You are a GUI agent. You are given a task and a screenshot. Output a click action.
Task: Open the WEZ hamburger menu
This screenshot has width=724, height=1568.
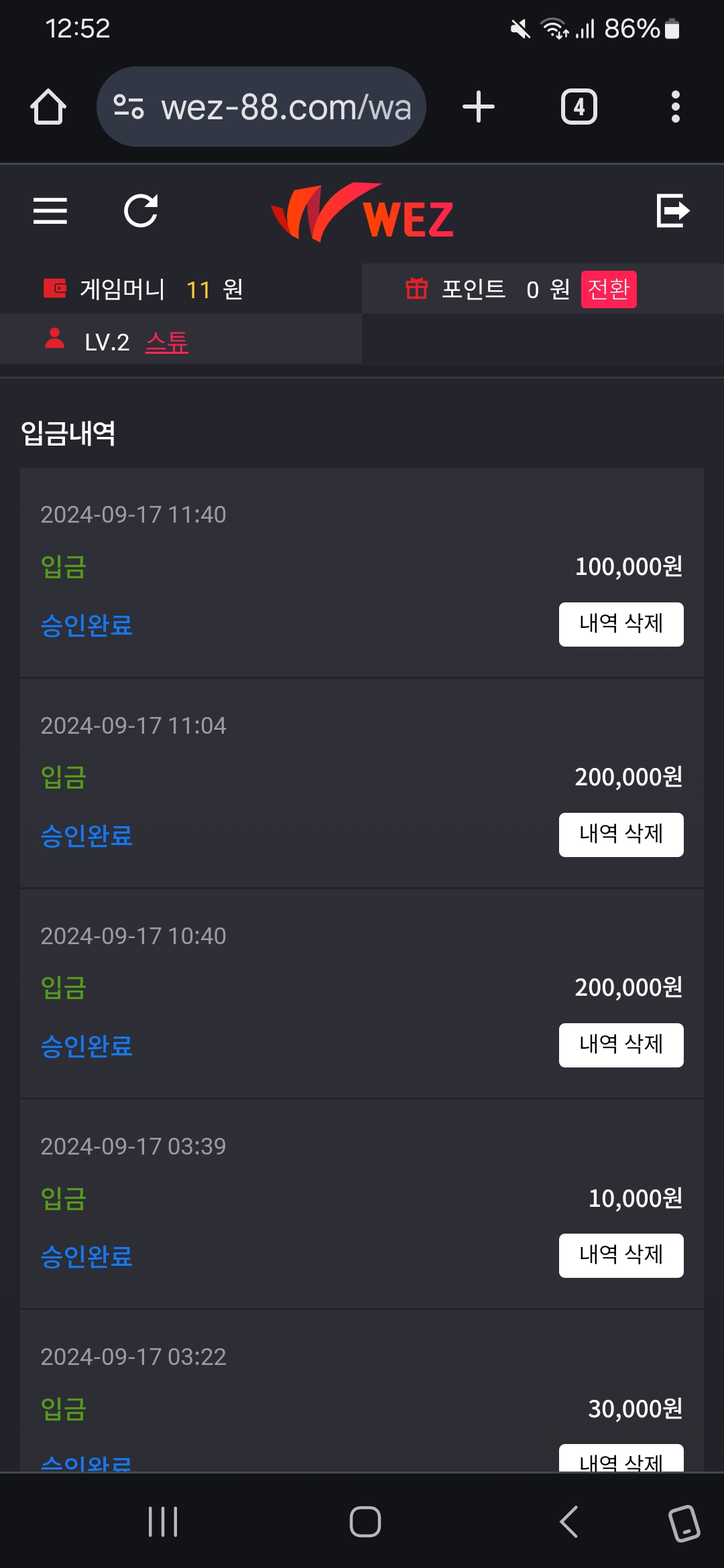(50, 211)
